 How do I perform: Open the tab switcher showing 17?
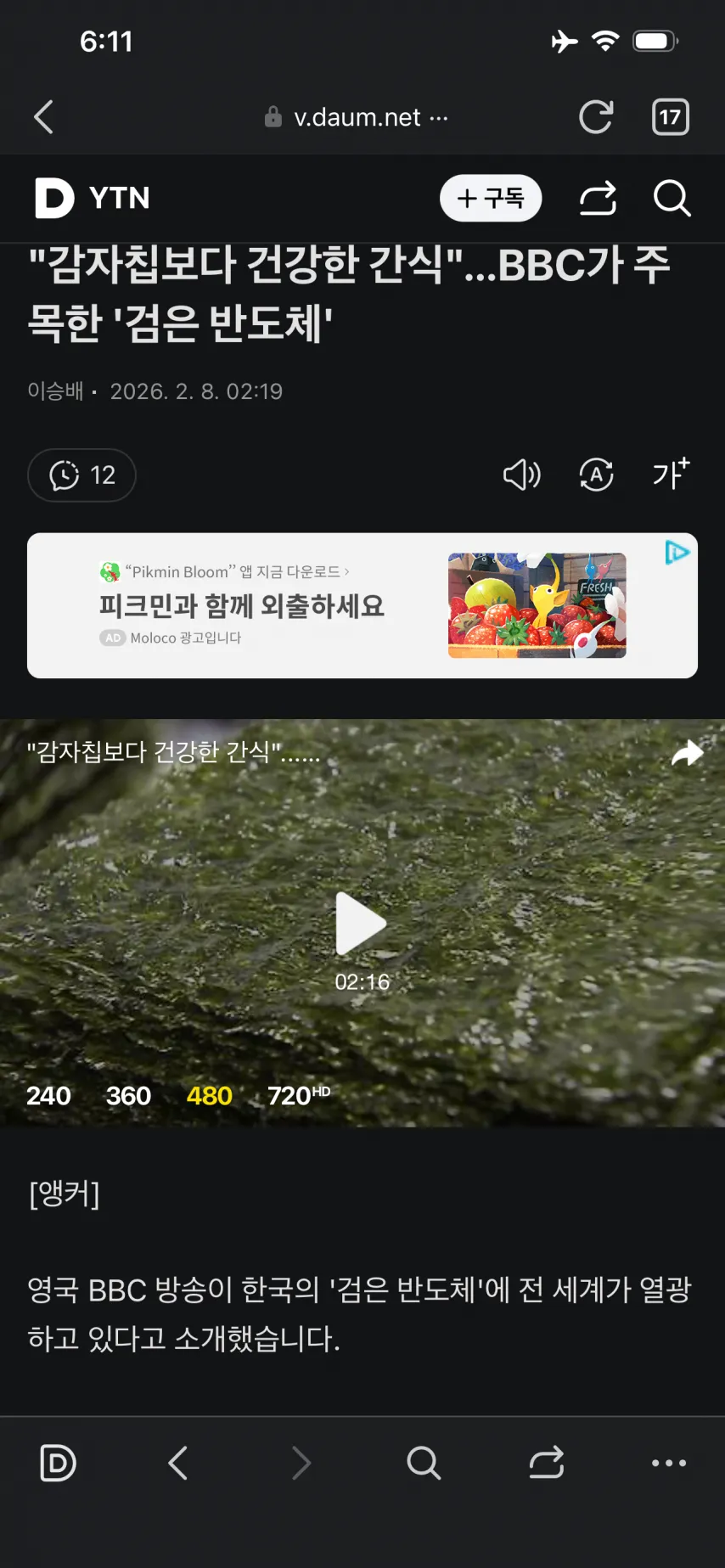(x=670, y=117)
